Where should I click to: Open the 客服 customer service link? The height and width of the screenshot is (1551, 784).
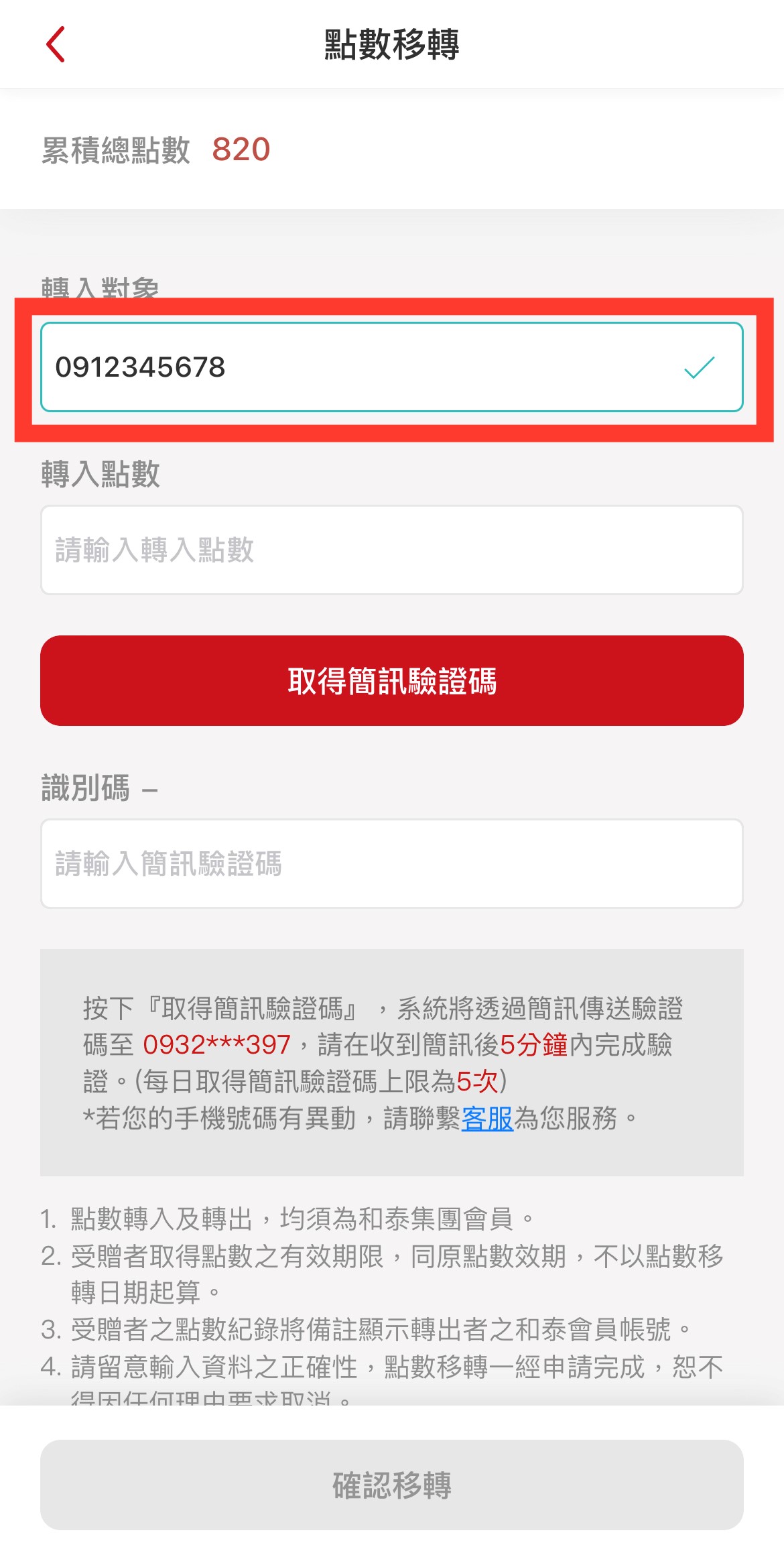pos(487,1118)
